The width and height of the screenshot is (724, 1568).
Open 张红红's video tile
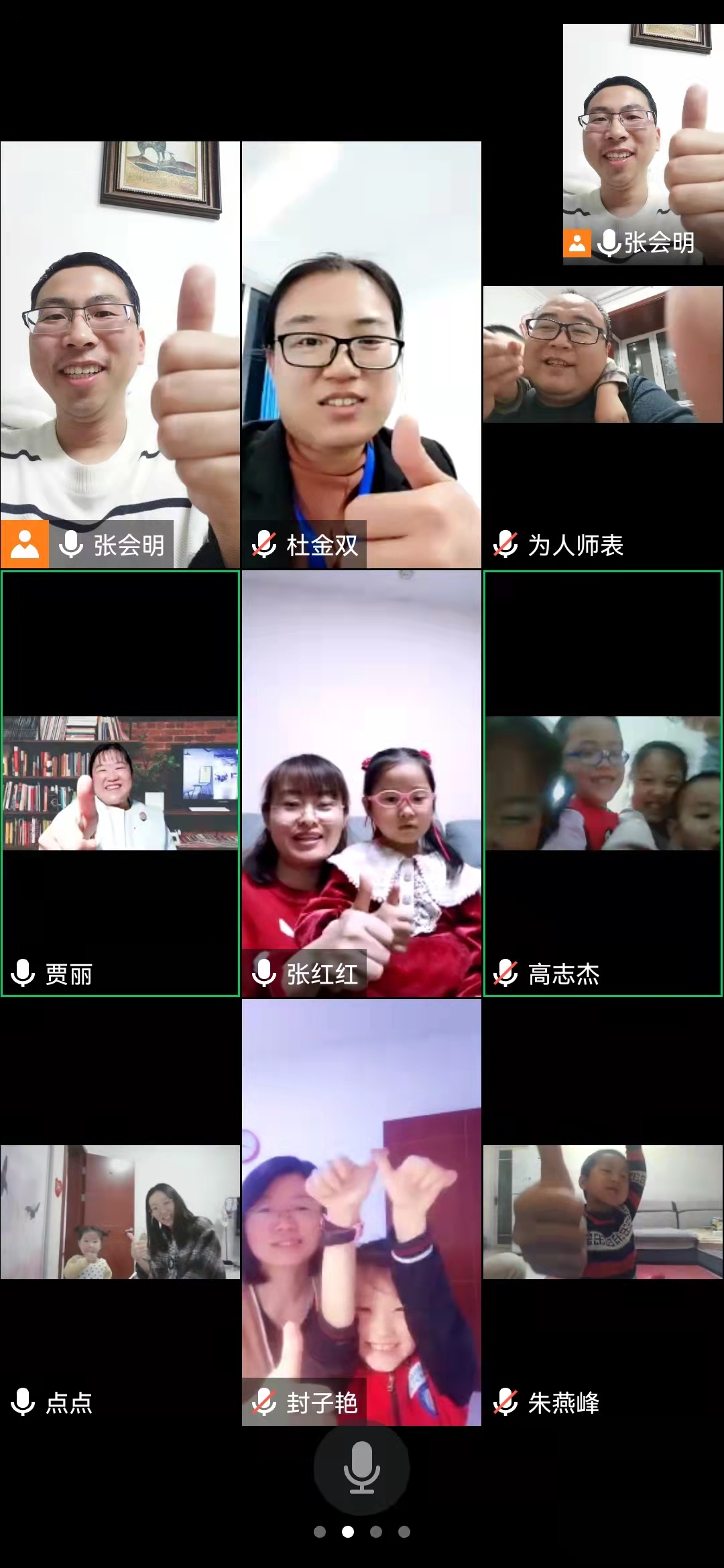pyautogui.click(x=361, y=784)
